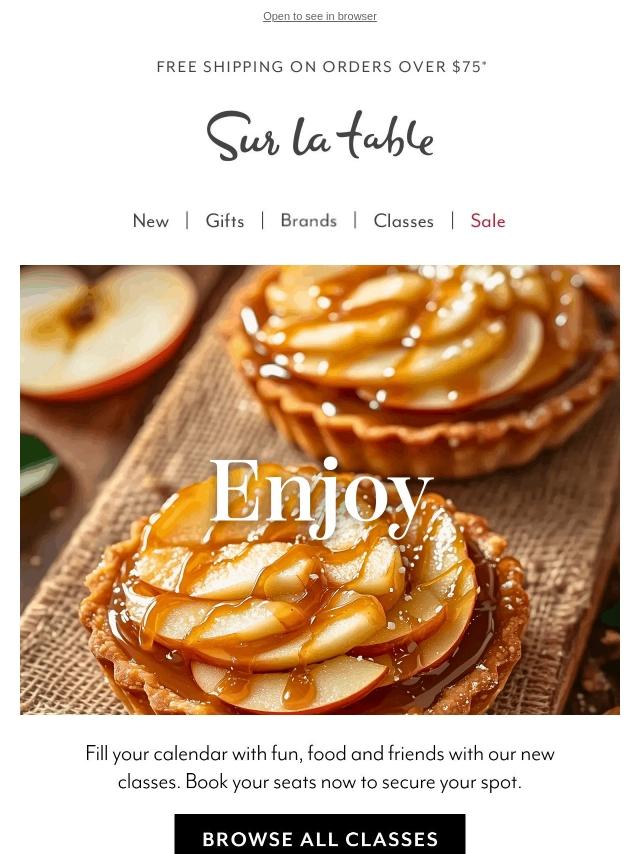Go to the New section
Screen dimensions: 640x854
point(151,221)
